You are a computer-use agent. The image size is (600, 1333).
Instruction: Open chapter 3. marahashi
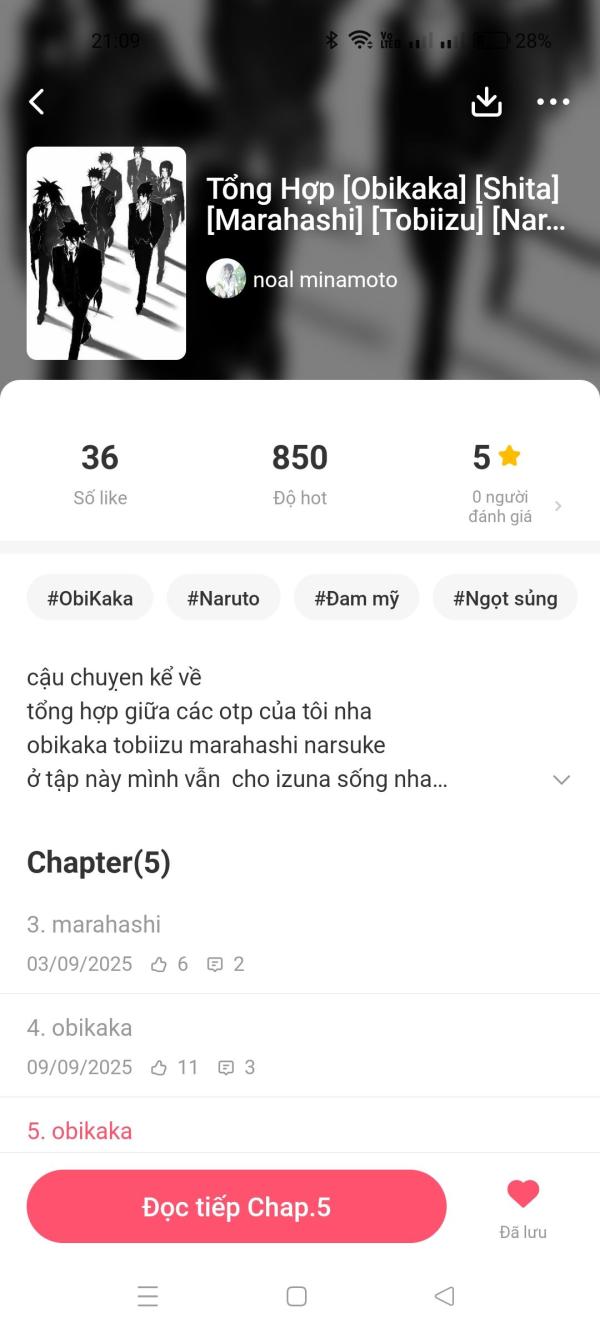tap(94, 924)
